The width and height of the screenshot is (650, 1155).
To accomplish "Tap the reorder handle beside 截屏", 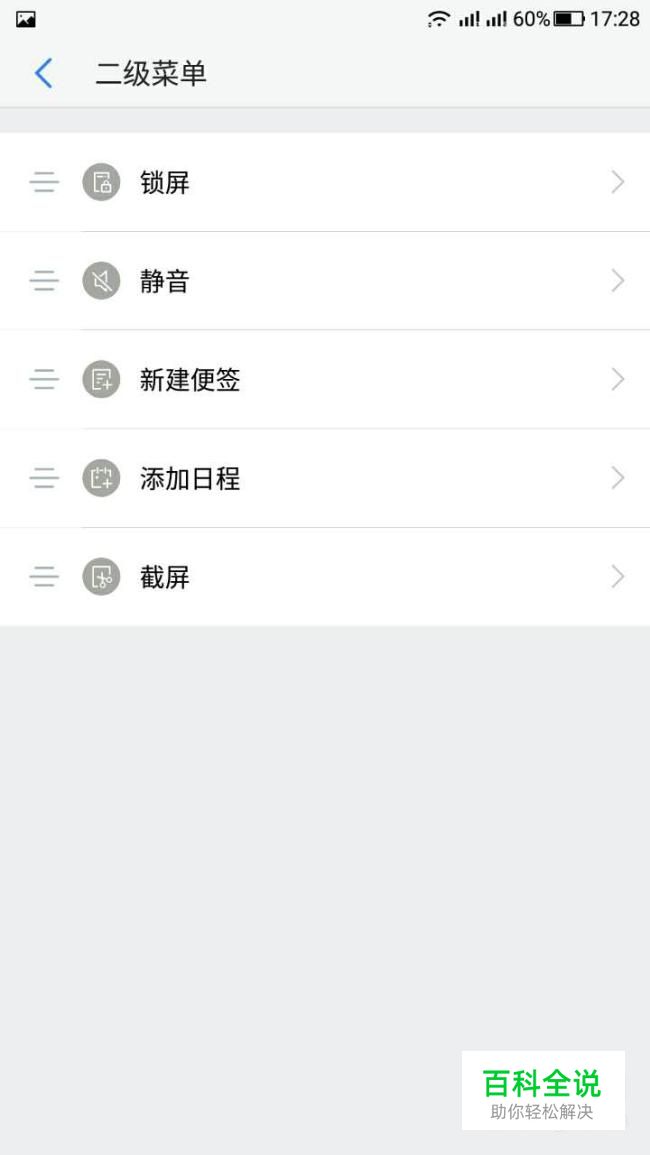I will point(44,577).
